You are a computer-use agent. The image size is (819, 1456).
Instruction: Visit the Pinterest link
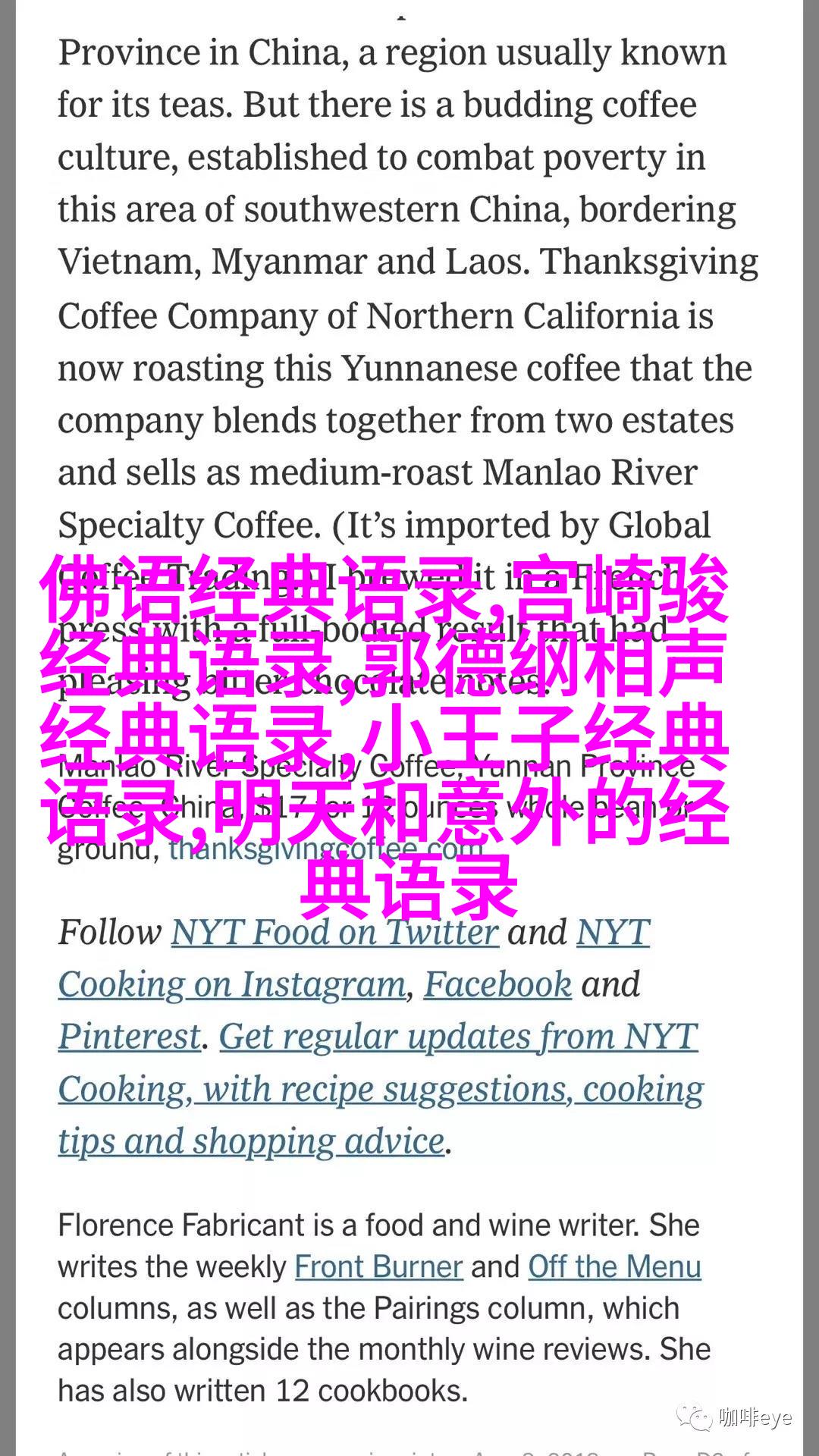pos(130,1037)
